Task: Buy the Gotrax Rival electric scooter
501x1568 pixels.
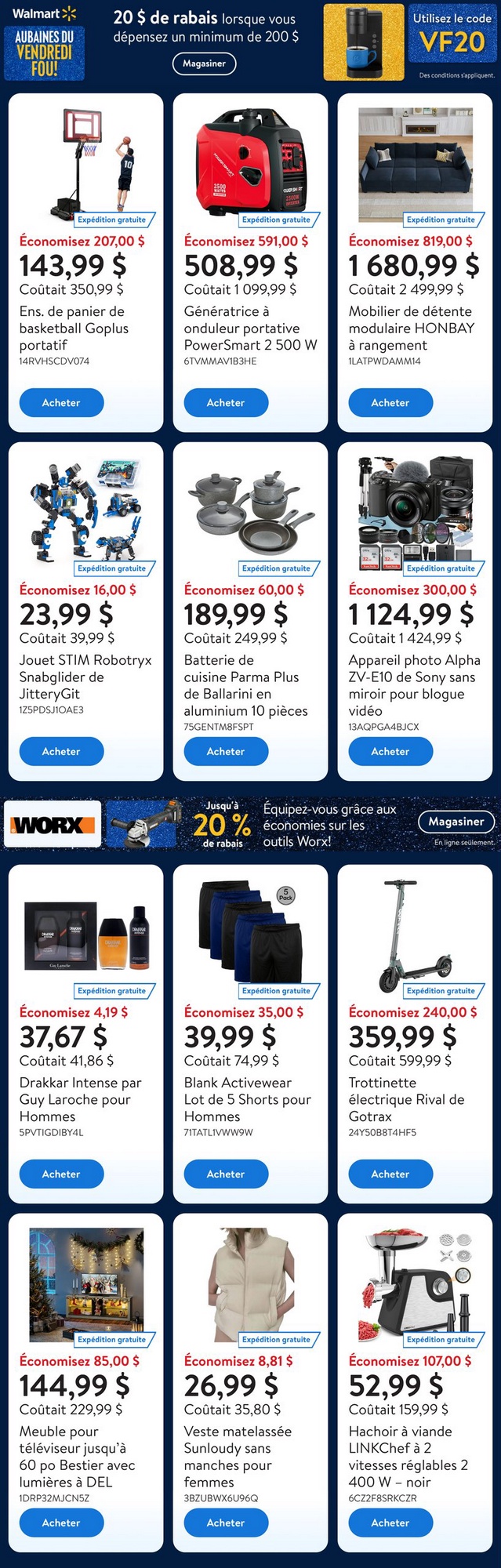Action: pyautogui.click(x=390, y=1174)
